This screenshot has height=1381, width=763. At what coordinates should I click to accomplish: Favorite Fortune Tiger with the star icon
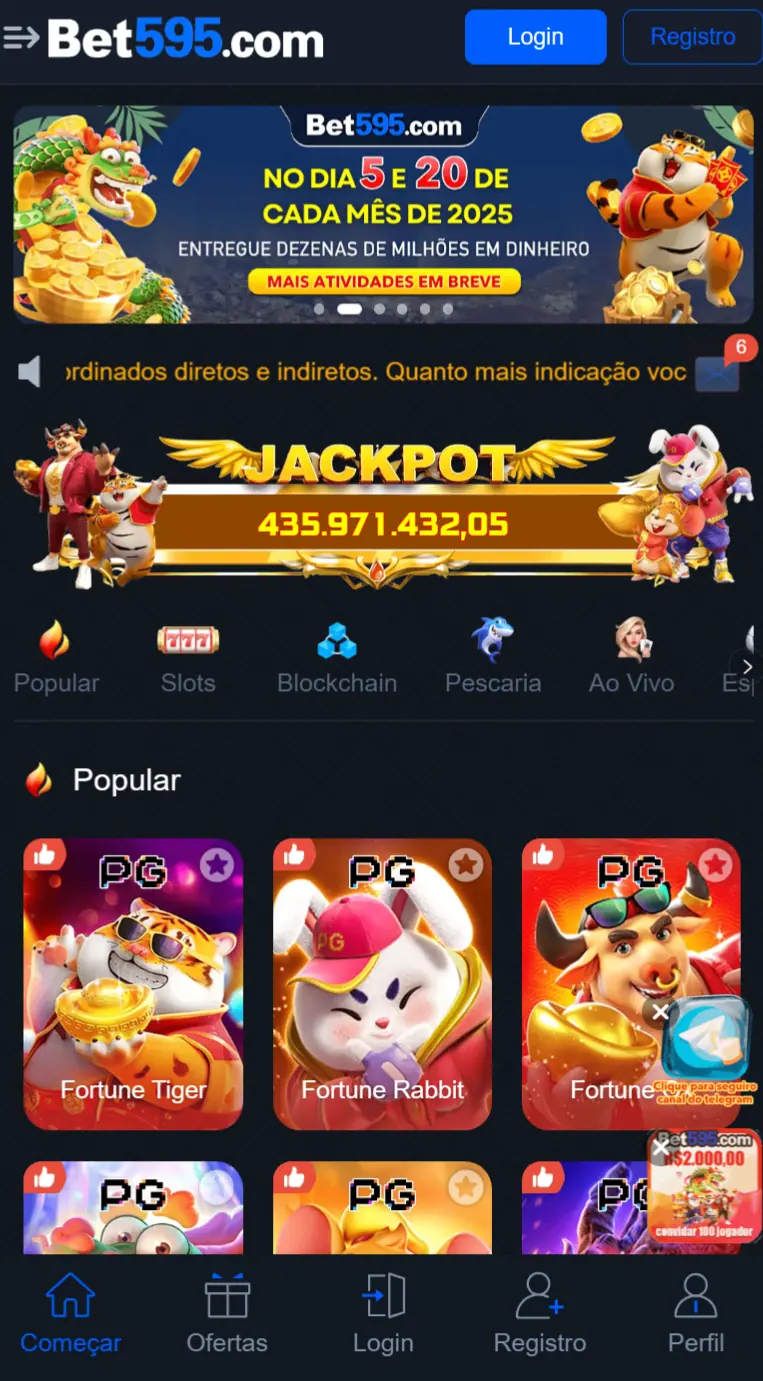click(217, 864)
